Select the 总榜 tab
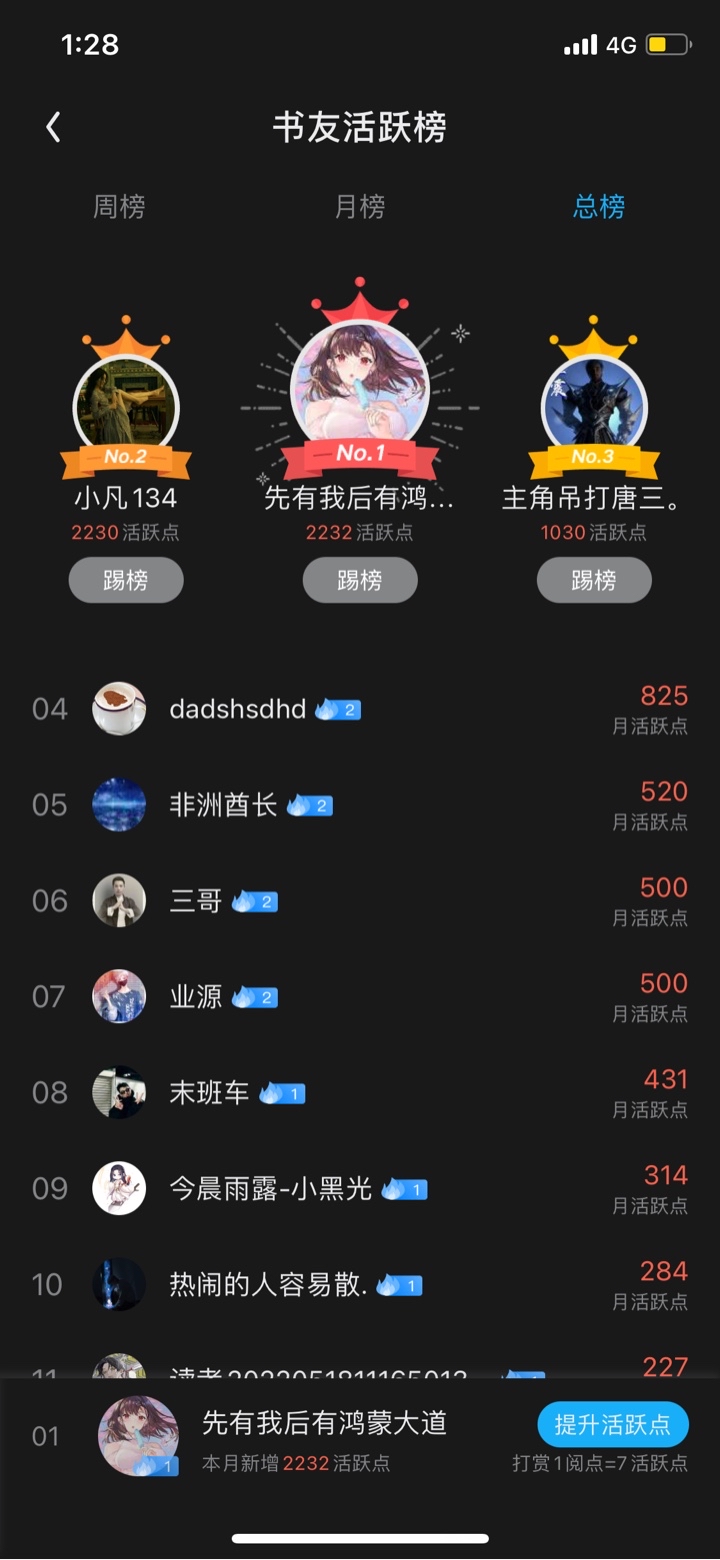This screenshot has height=1560, width=720. coord(599,207)
